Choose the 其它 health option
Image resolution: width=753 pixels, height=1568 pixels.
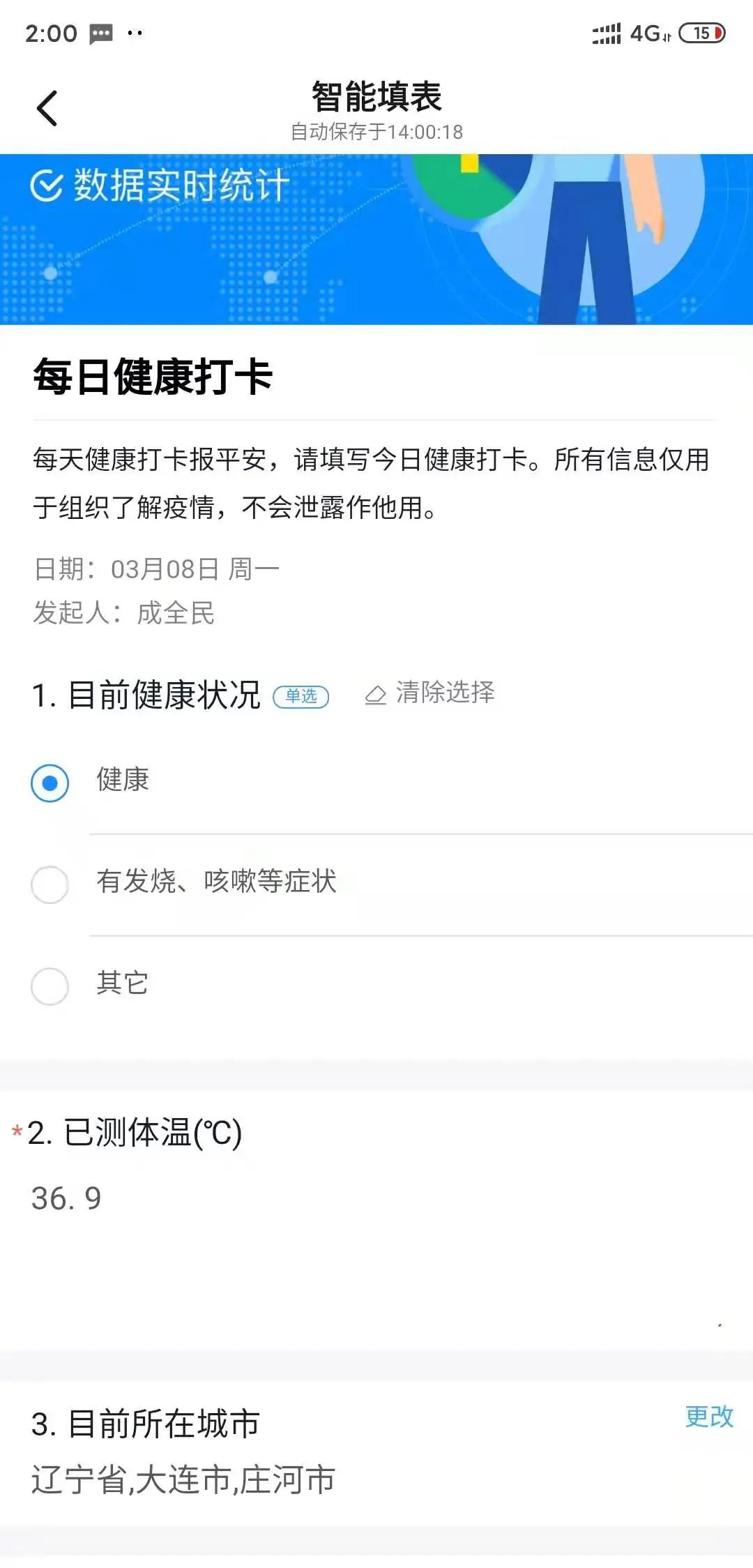tap(50, 986)
